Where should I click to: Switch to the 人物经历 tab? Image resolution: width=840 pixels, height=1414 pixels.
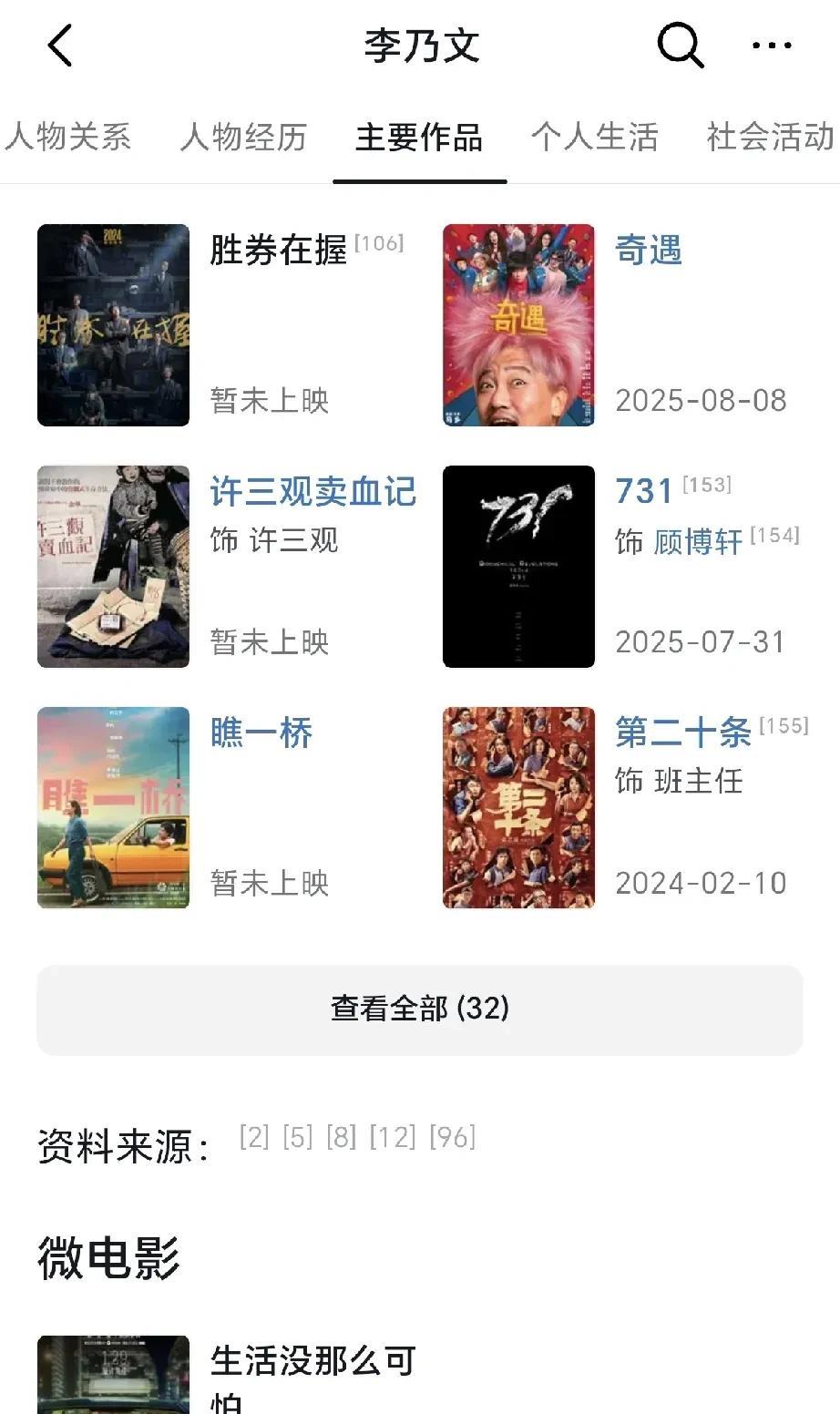point(243,138)
